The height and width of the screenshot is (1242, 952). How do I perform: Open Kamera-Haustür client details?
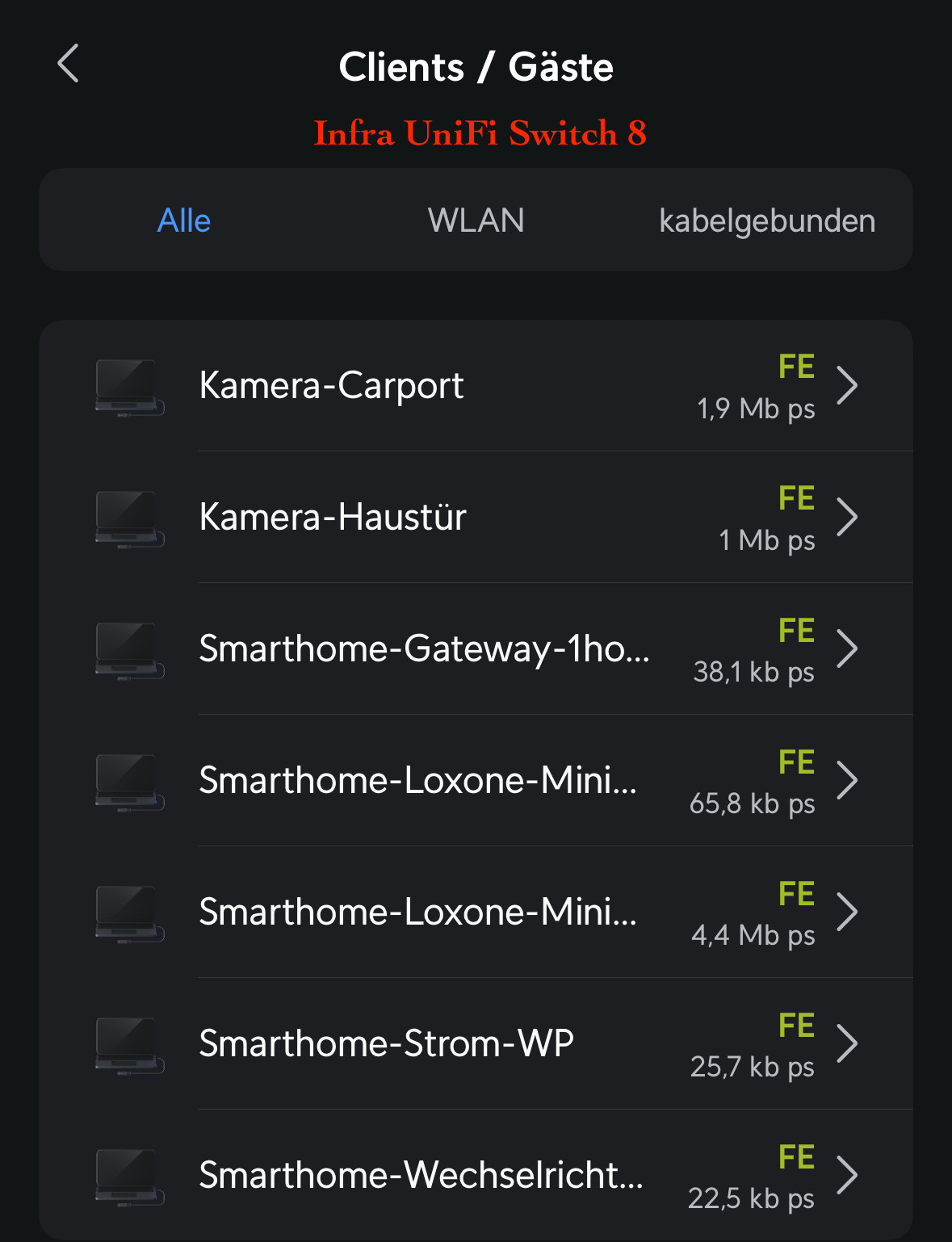(x=476, y=518)
